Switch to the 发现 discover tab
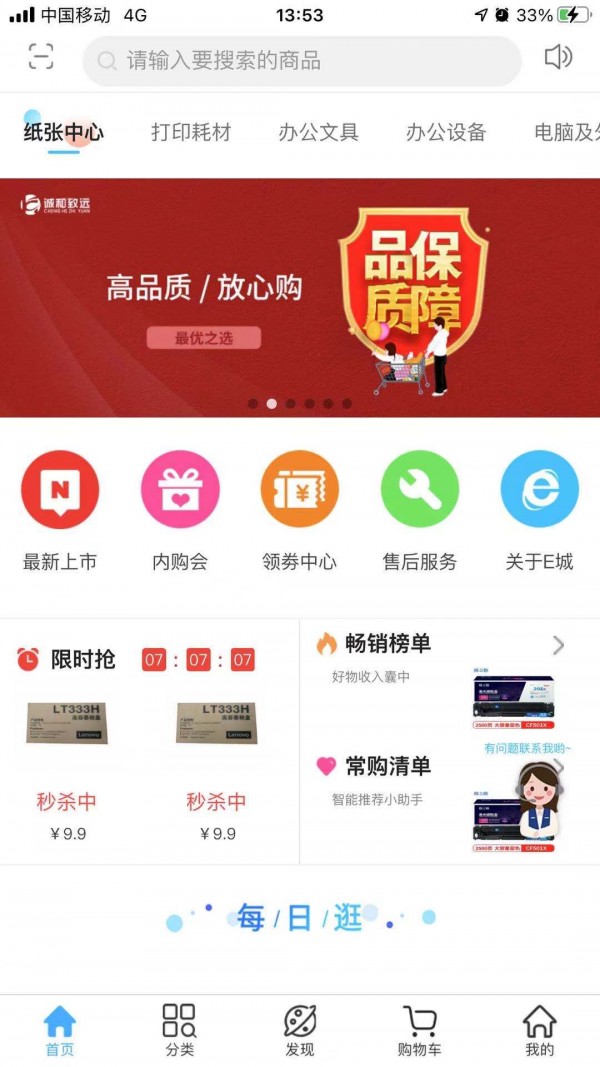 (300, 1030)
